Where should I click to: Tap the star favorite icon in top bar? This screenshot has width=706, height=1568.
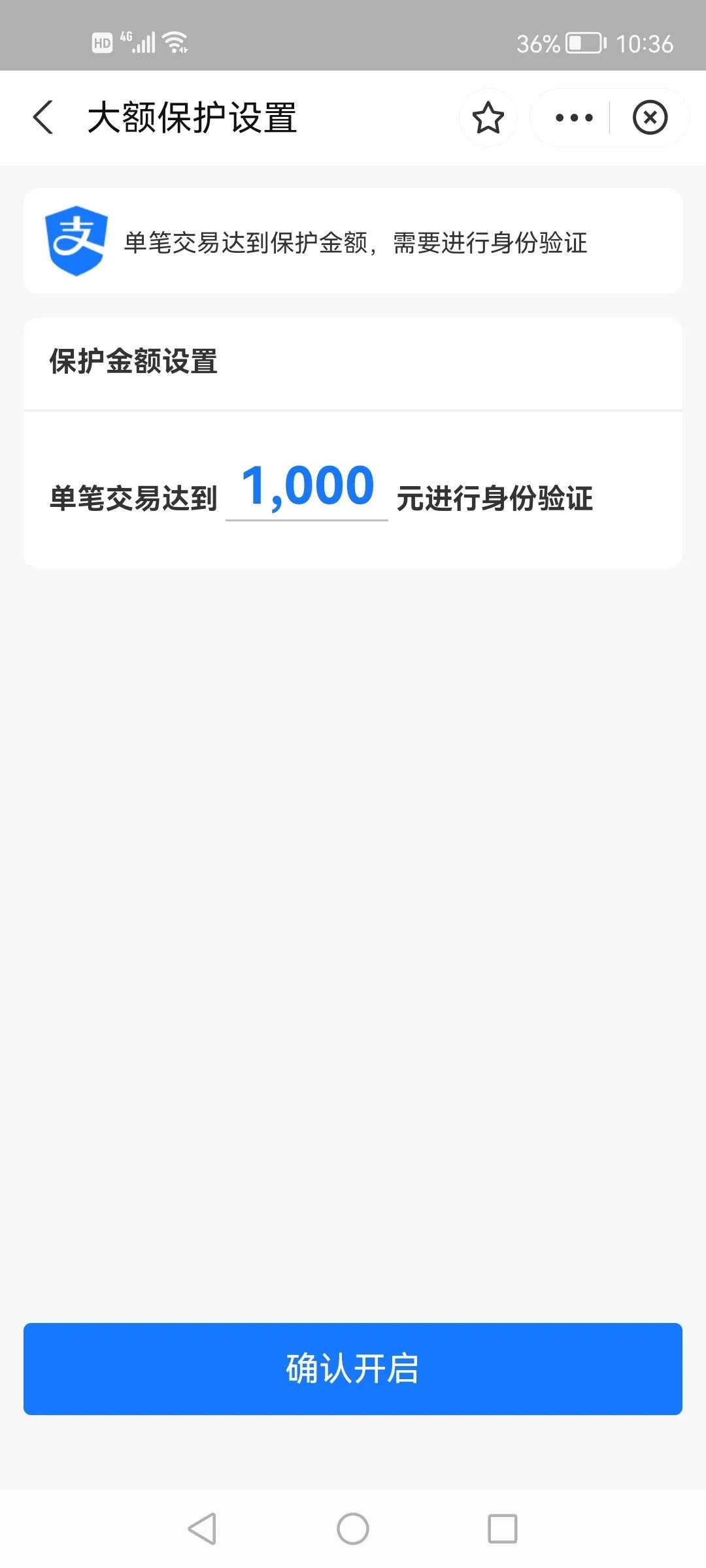488,118
